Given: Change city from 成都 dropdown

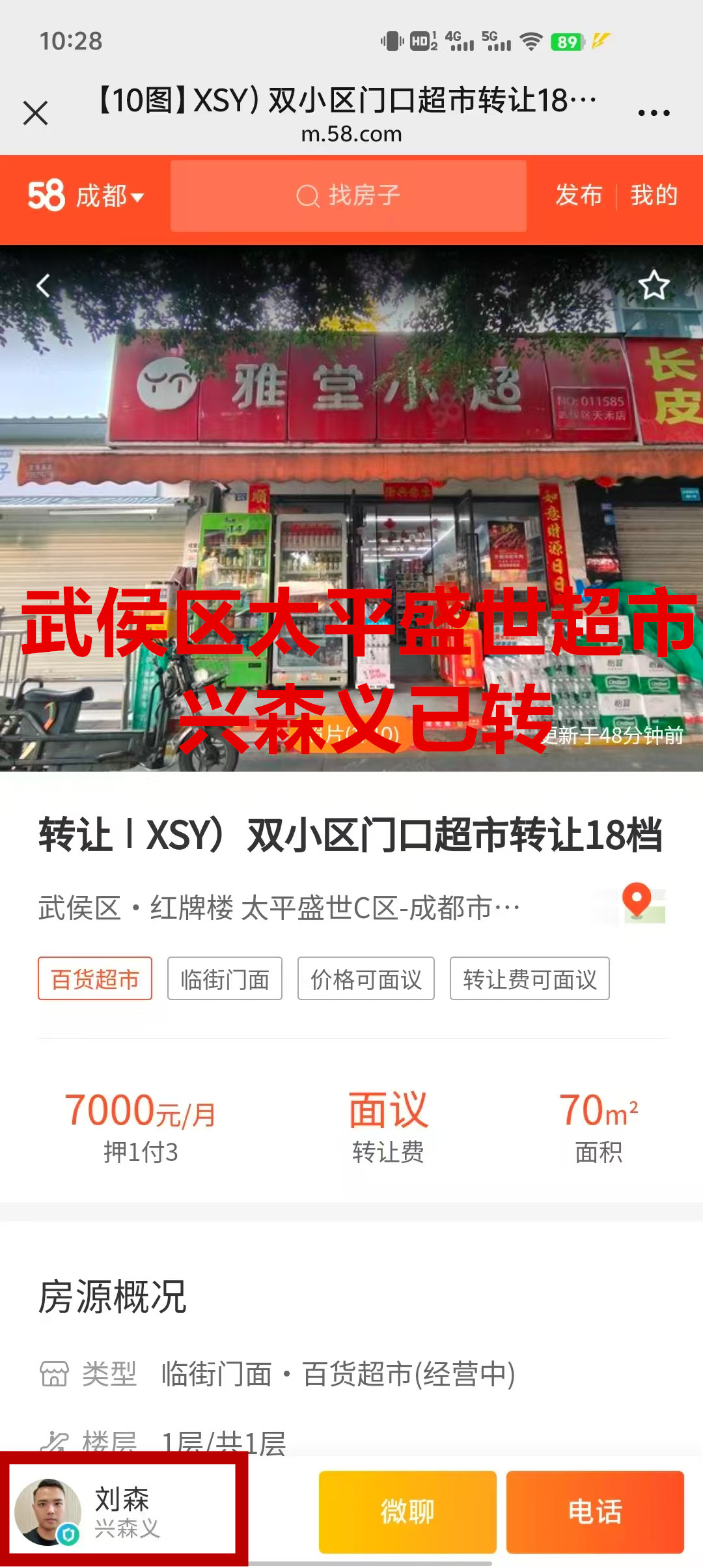Looking at the screenshot, I should pos(109,196).
